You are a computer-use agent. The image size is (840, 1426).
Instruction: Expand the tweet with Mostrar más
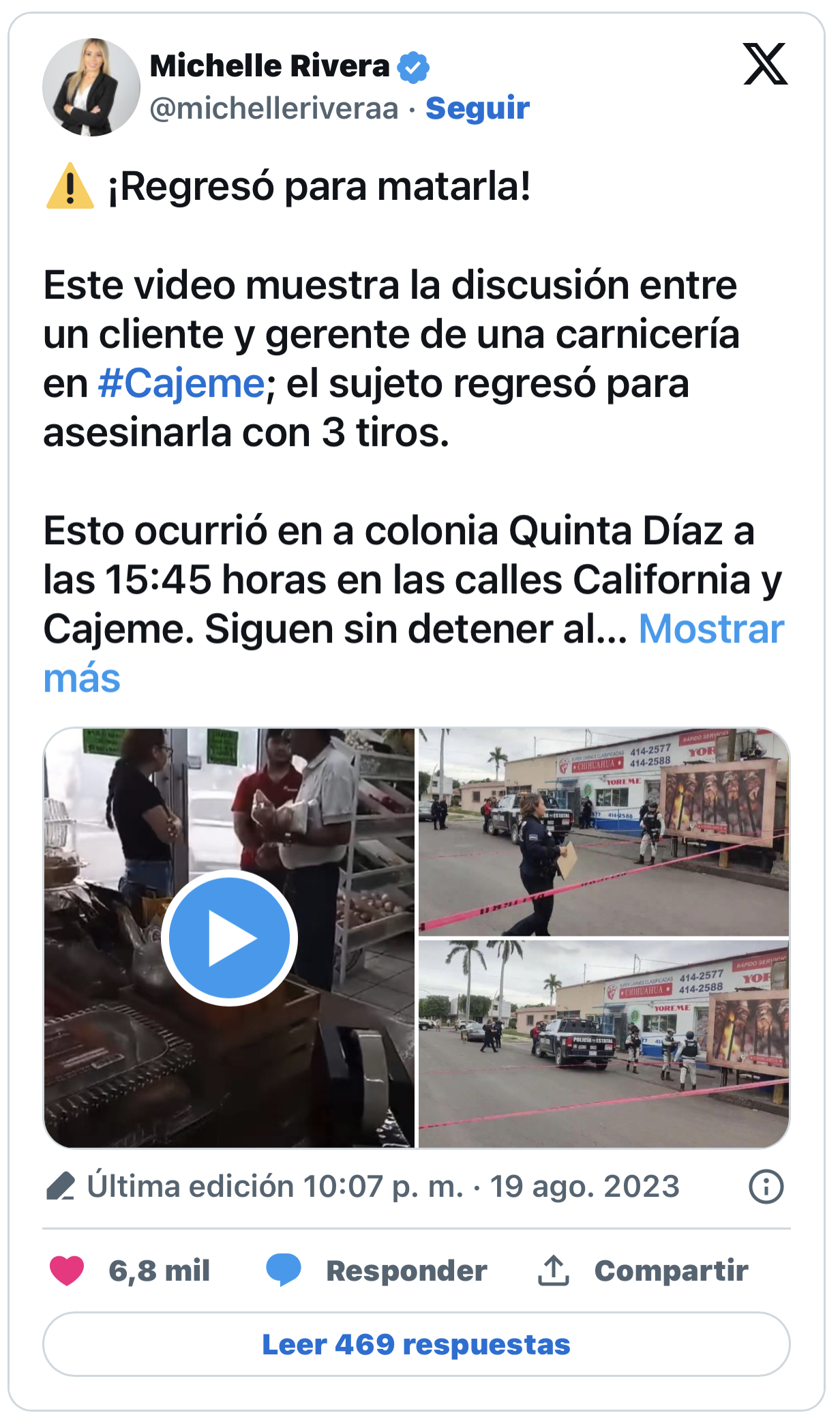(710, 629)
